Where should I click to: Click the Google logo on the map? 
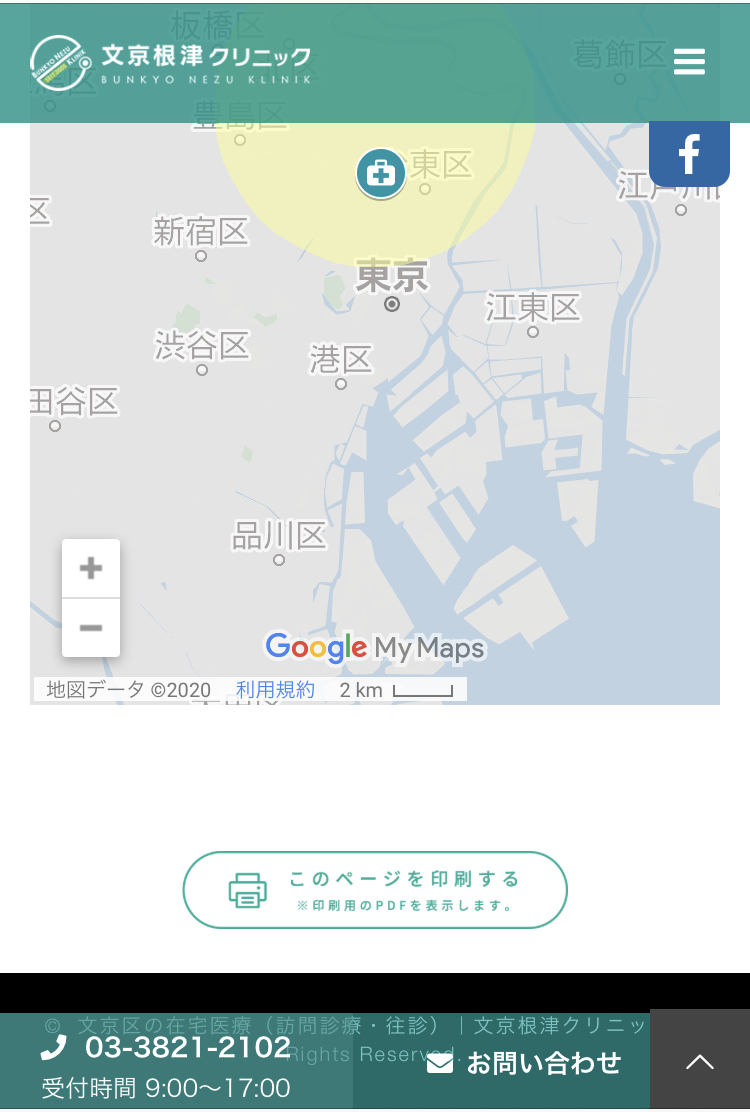[316, 648]
